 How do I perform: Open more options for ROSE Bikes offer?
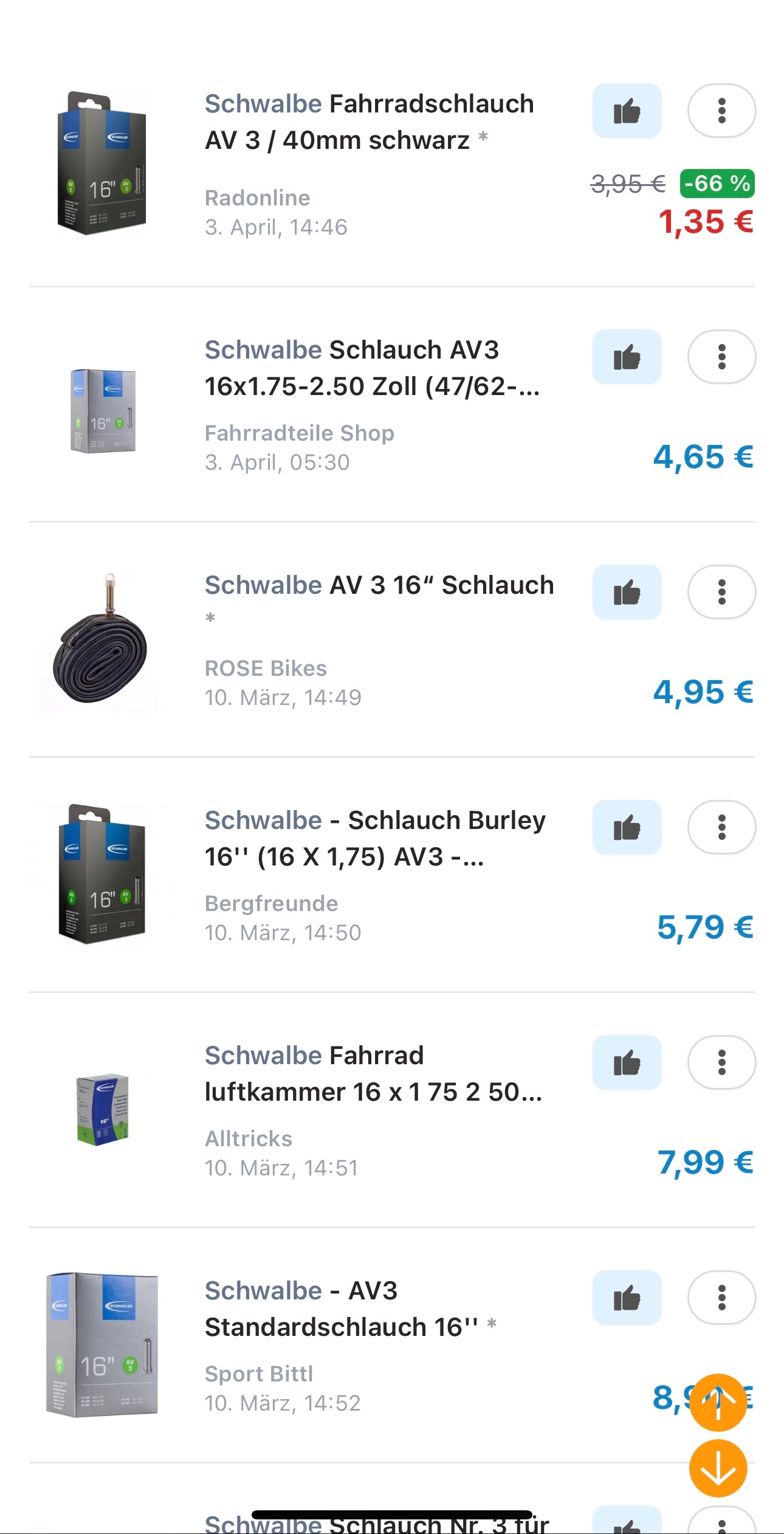tap(721, 593)
